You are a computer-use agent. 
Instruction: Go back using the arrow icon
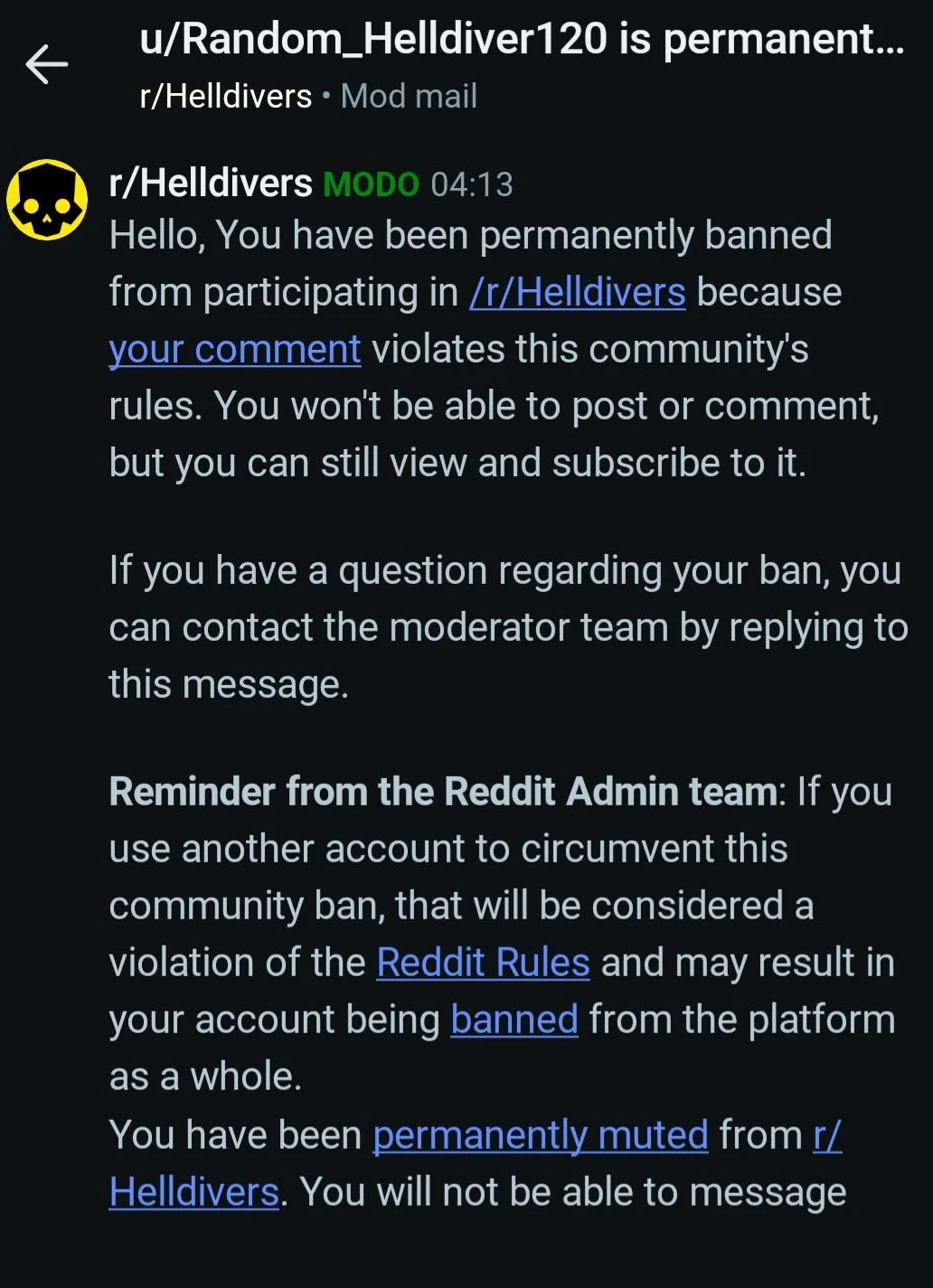pyautogui.click(x=47, y=65)
